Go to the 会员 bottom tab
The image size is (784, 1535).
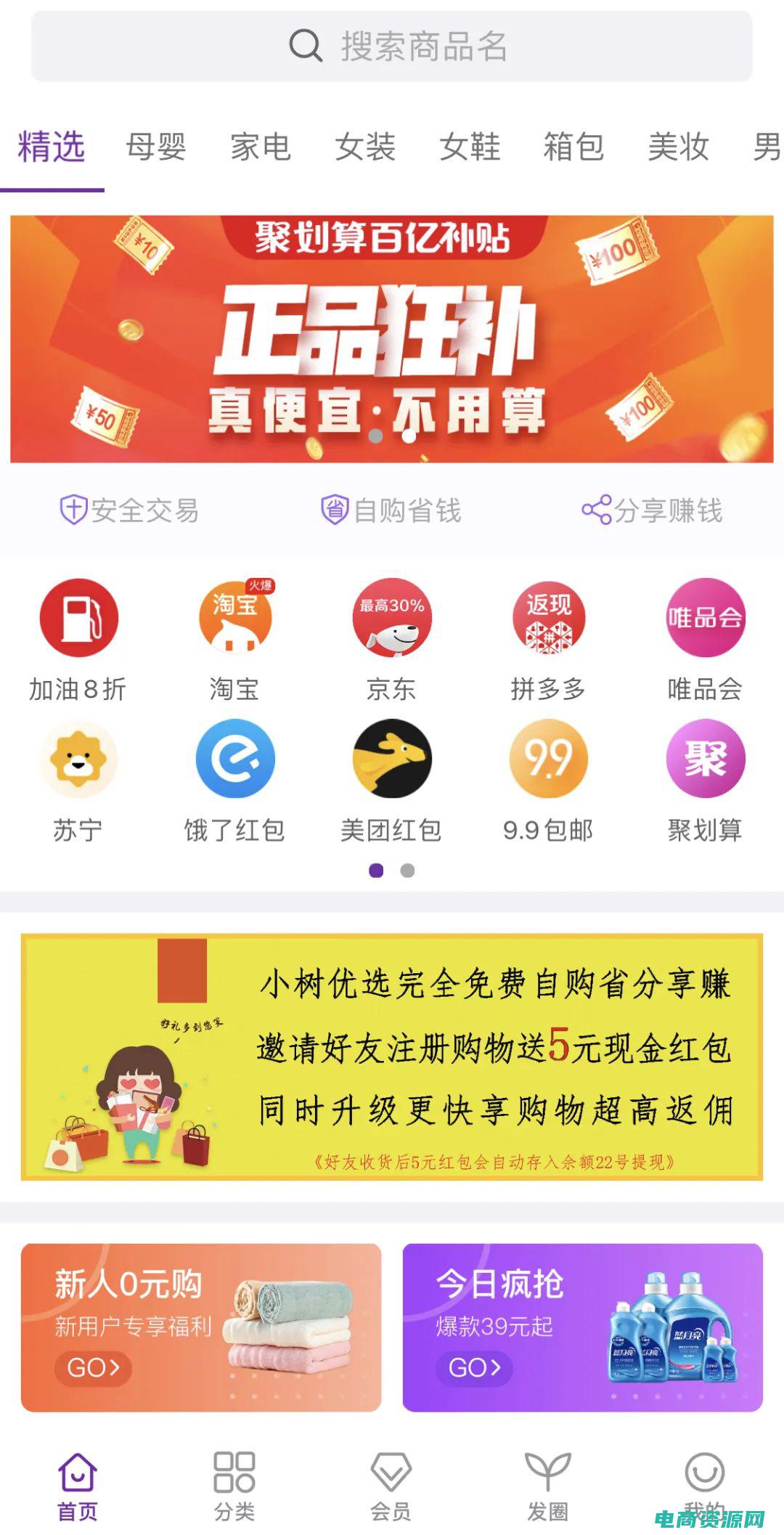click(x=391, y=1485)
